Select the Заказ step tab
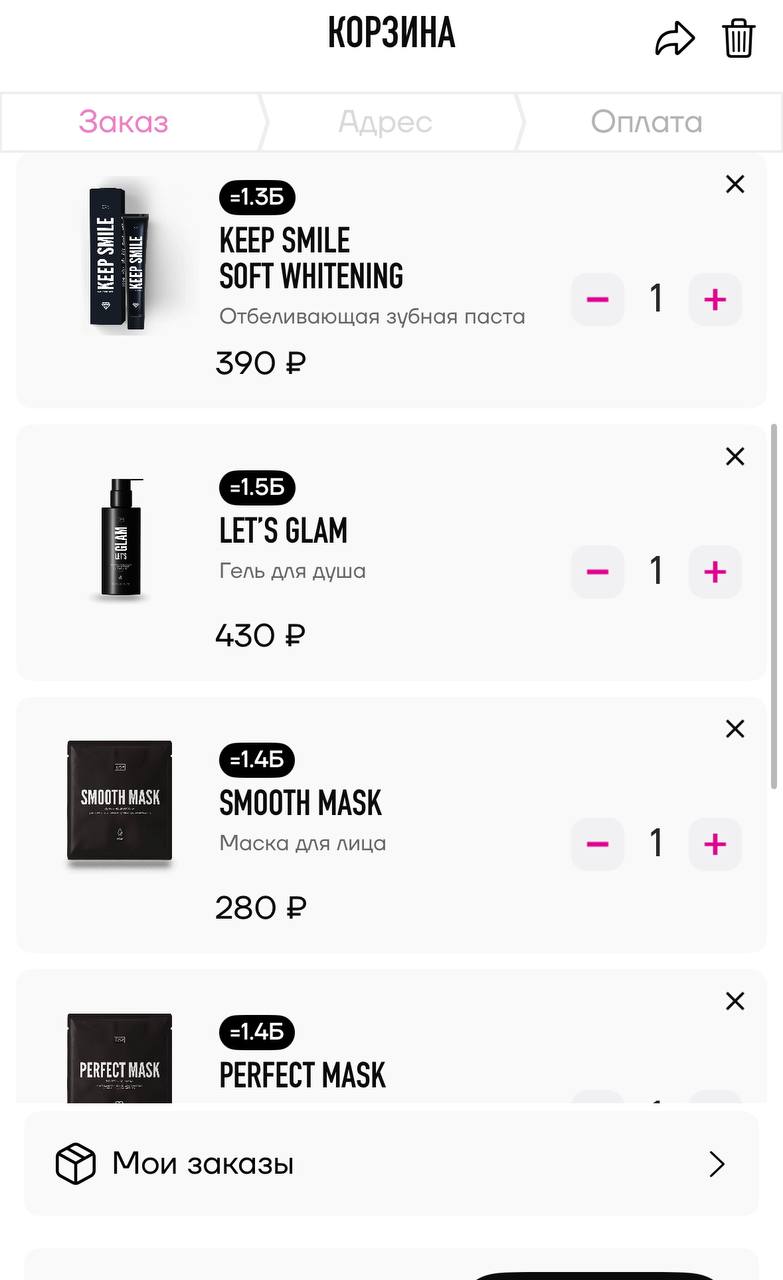The image size is (783, 1280). [124, 122]
